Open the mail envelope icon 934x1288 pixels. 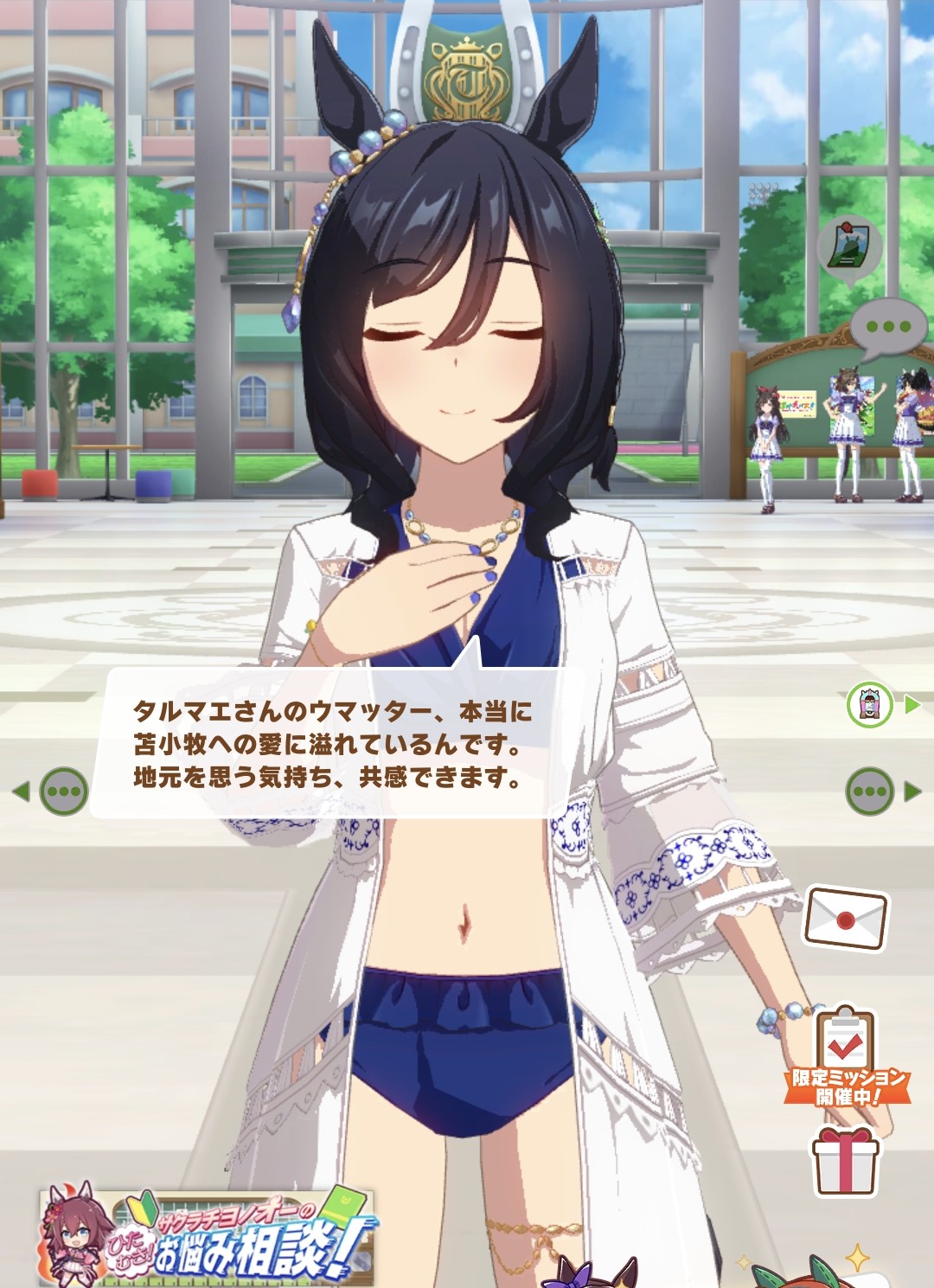[x=845, y=919]
